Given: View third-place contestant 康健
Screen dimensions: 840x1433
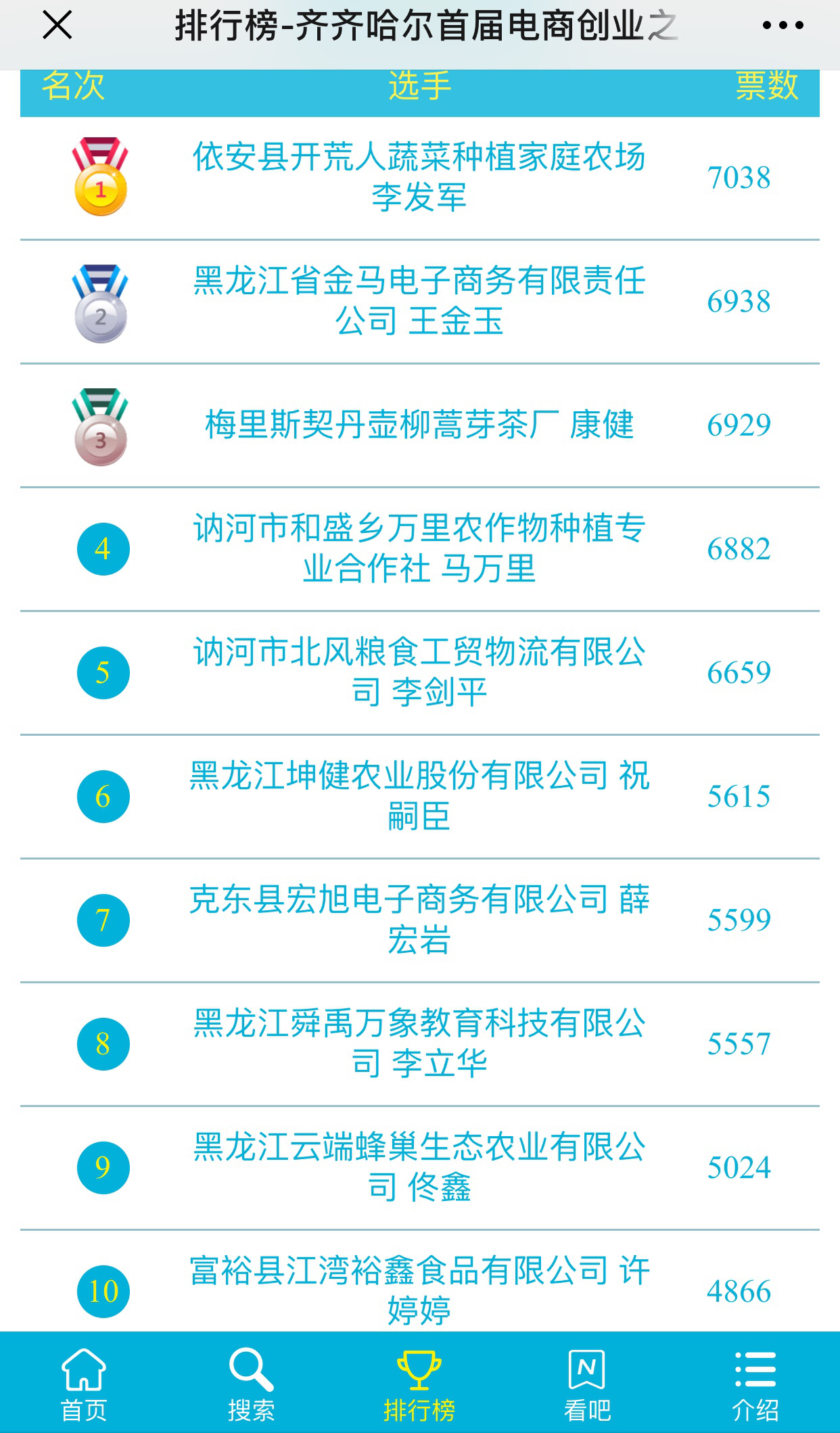Looking at the screenshot, I should tap(419, 425).
